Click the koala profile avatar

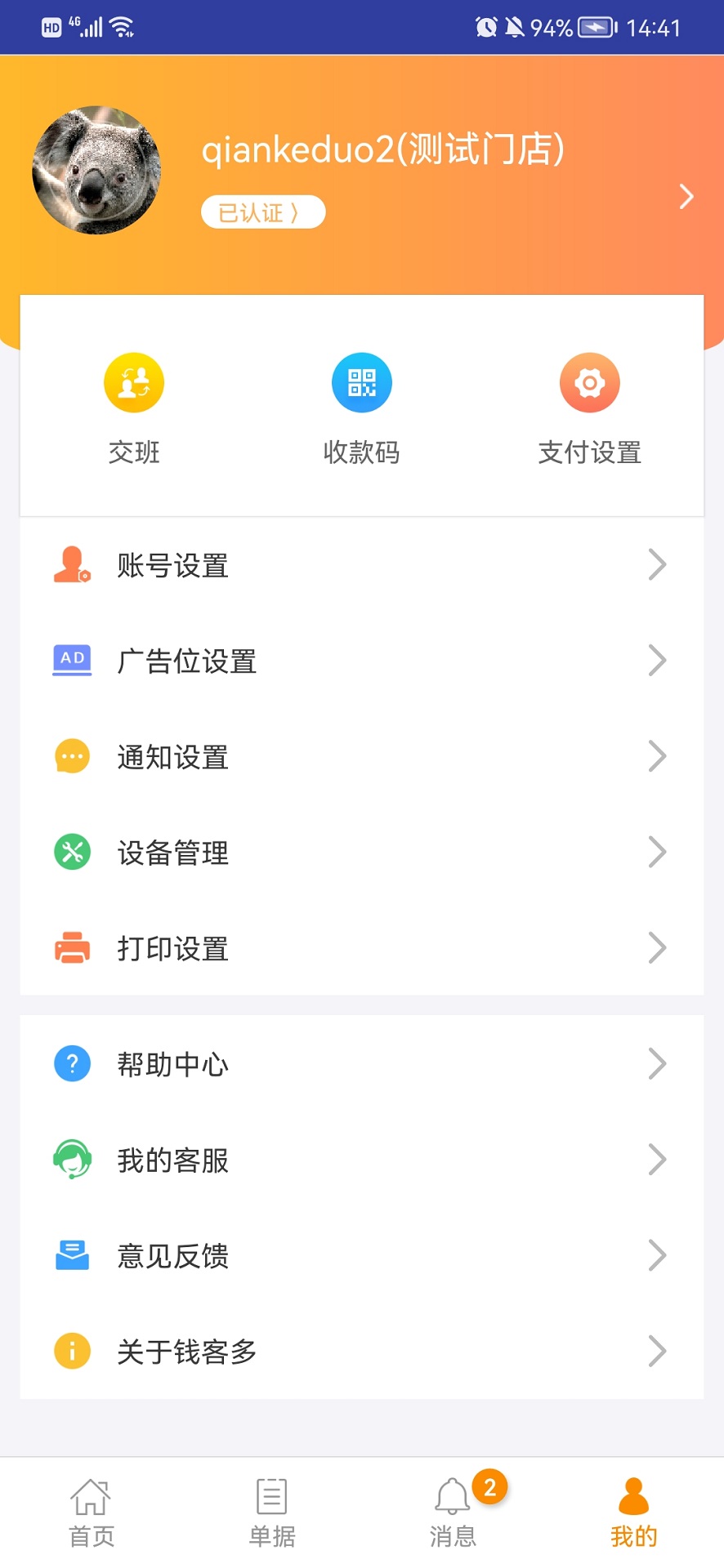96,171
